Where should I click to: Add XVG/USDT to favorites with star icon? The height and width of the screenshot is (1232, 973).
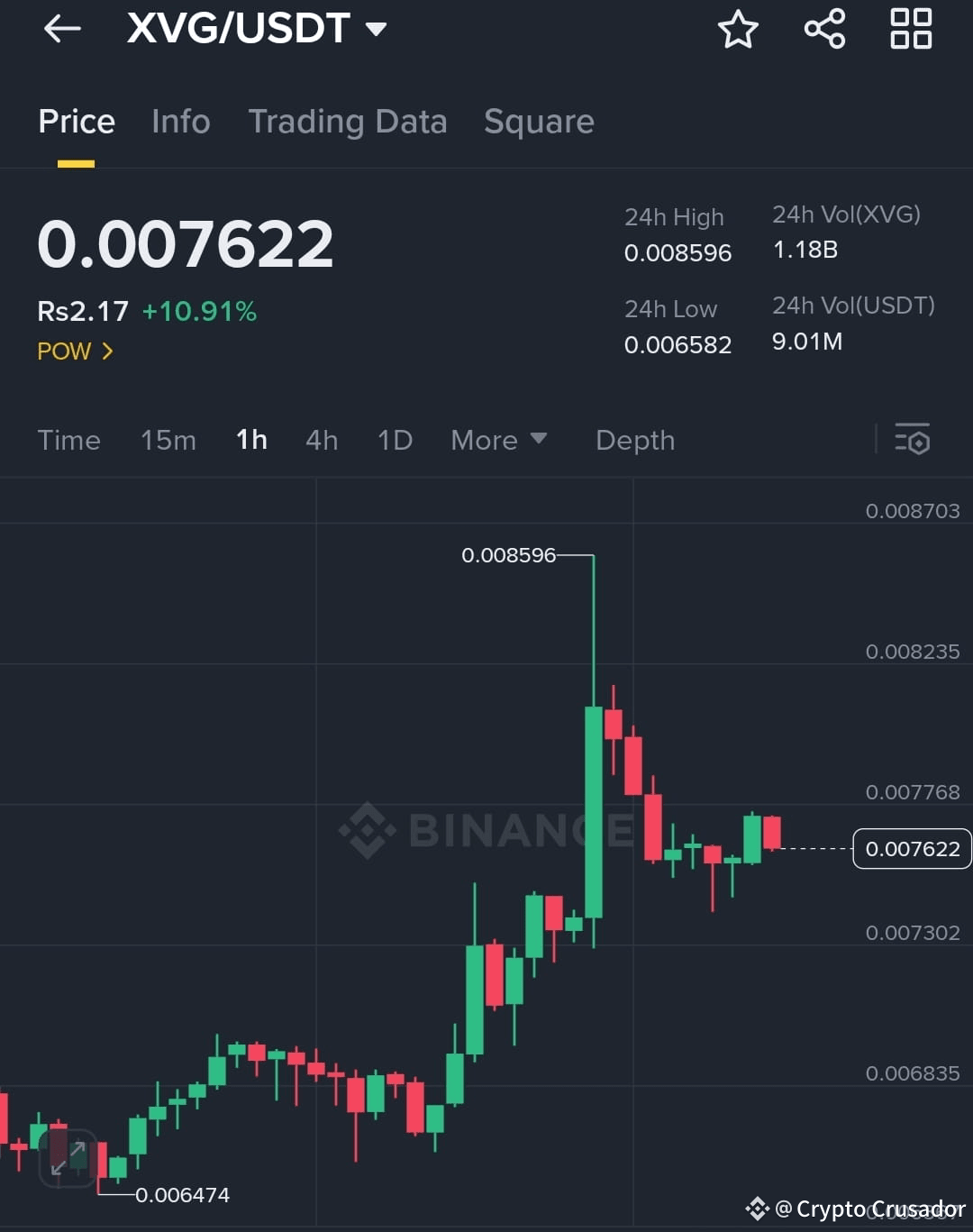tap(738, 29)
